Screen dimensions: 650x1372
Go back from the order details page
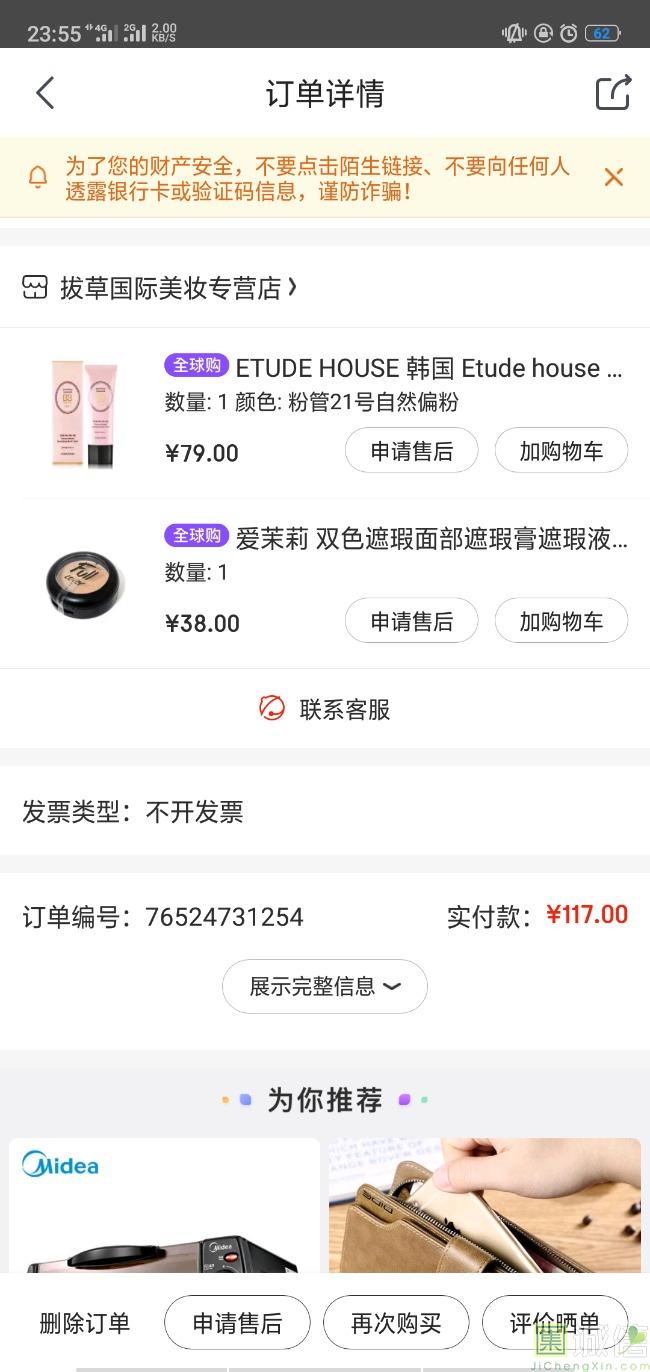click(45, 93)
